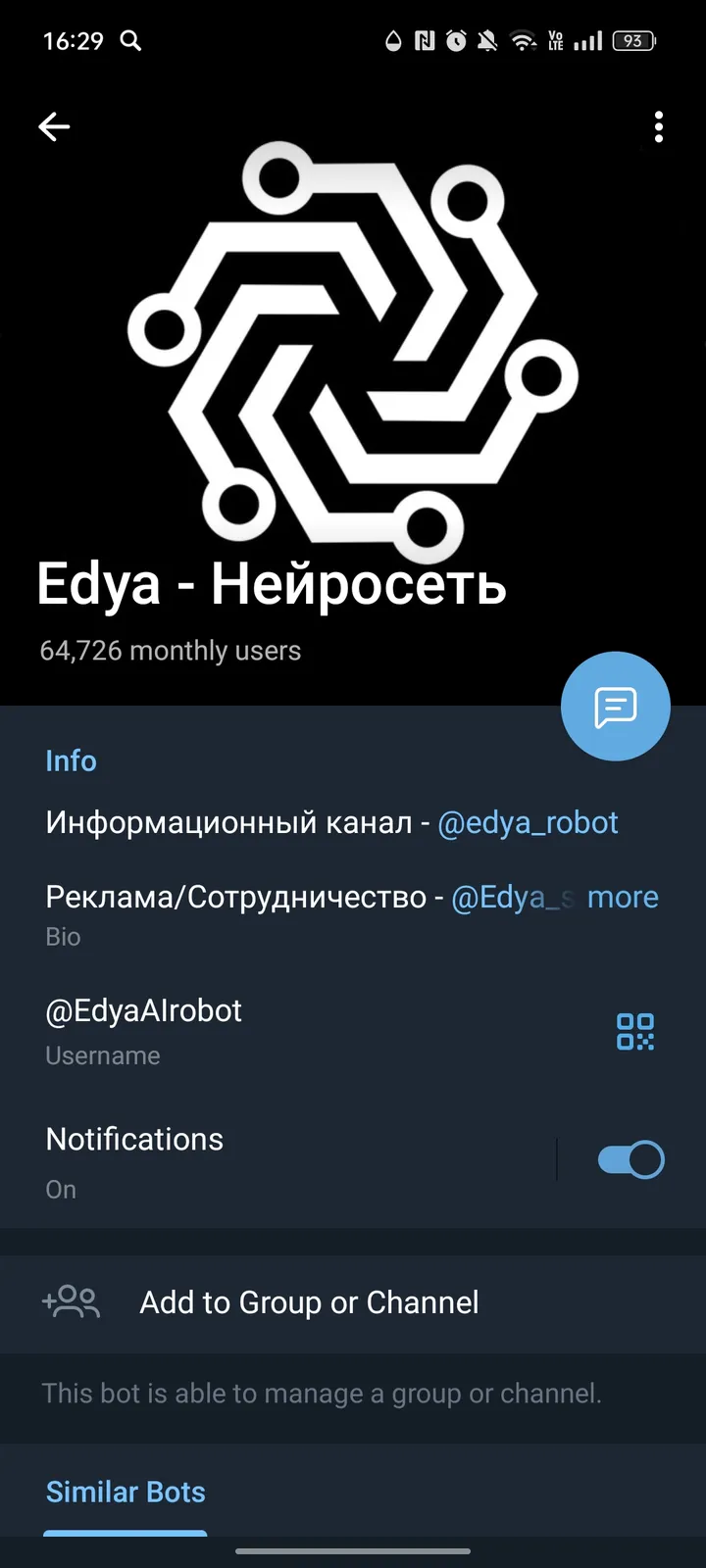The width and height of the screenshot is (706, 1568).
Task: Open the message bubble to chat with bot
Action: coord(615,706)
